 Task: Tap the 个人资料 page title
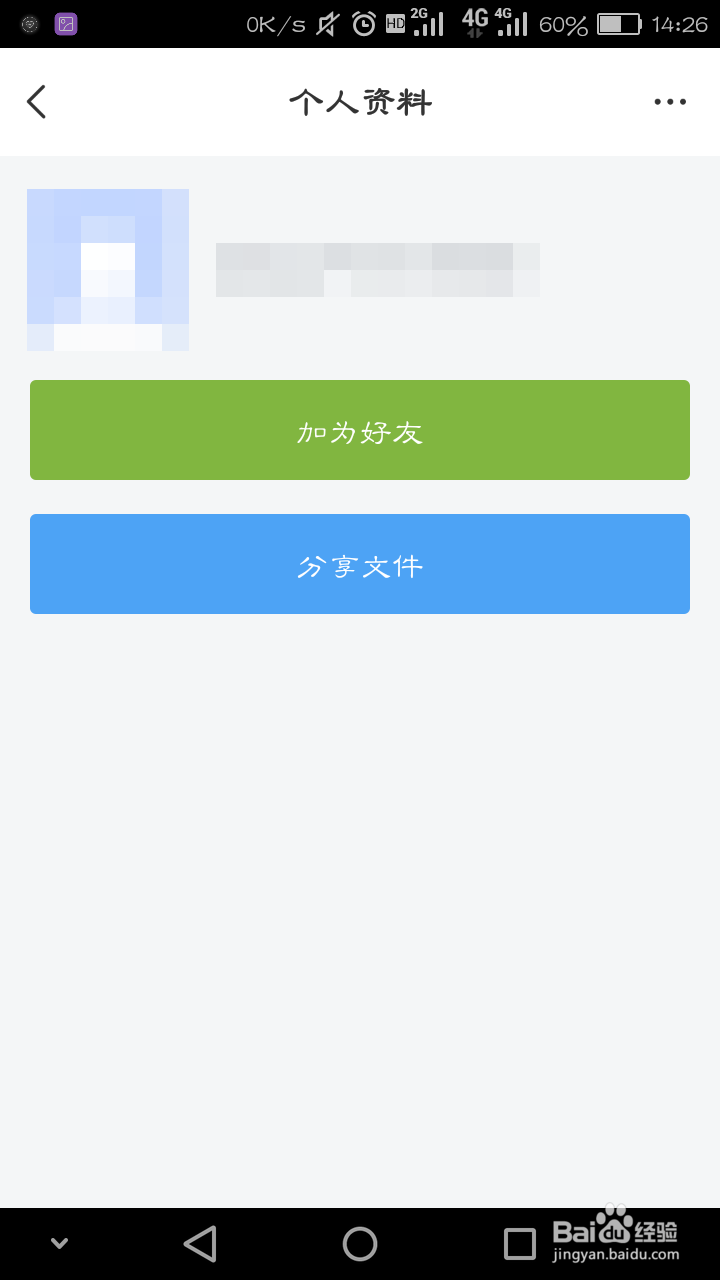(360, 101)
